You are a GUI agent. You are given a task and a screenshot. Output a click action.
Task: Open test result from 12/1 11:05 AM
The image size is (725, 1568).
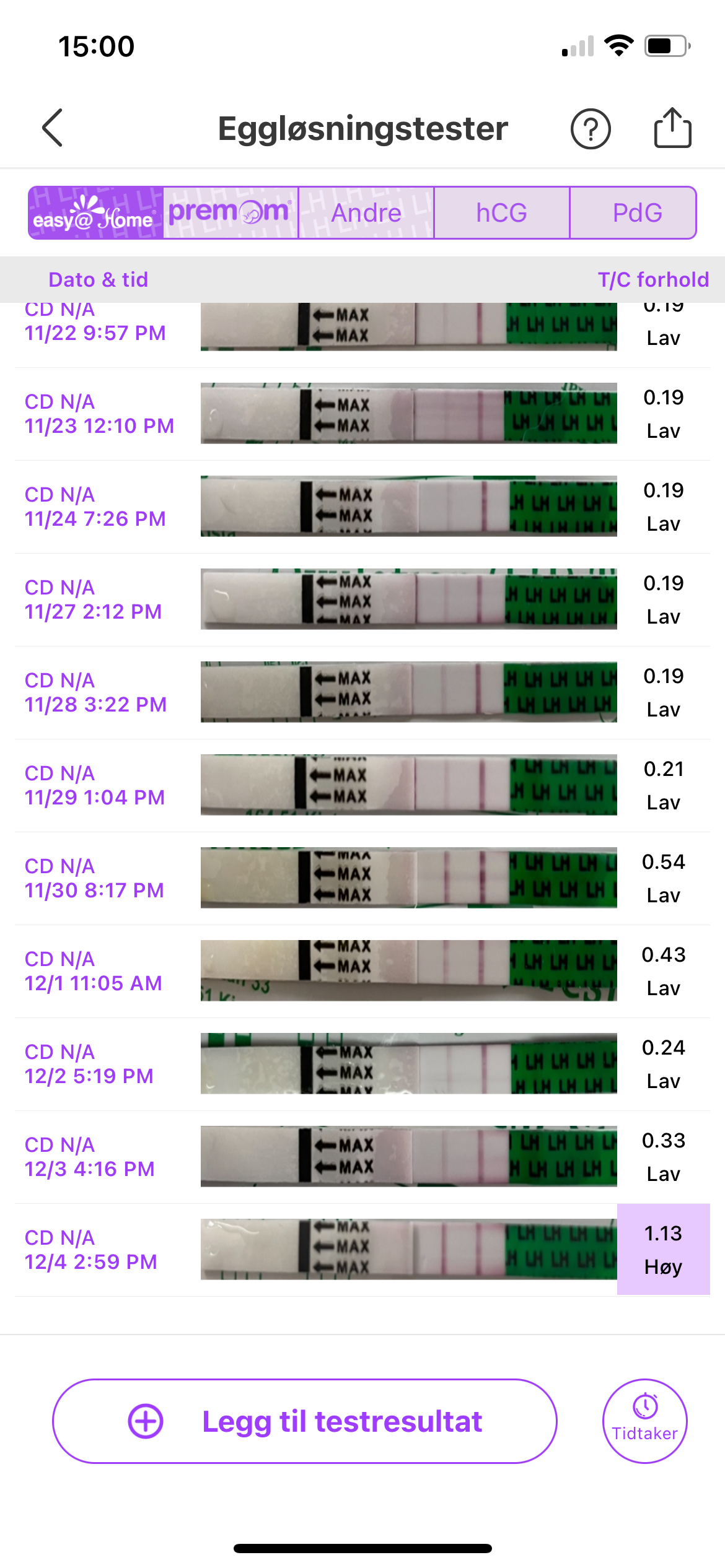pyautogui.click(x=362, y=970)
